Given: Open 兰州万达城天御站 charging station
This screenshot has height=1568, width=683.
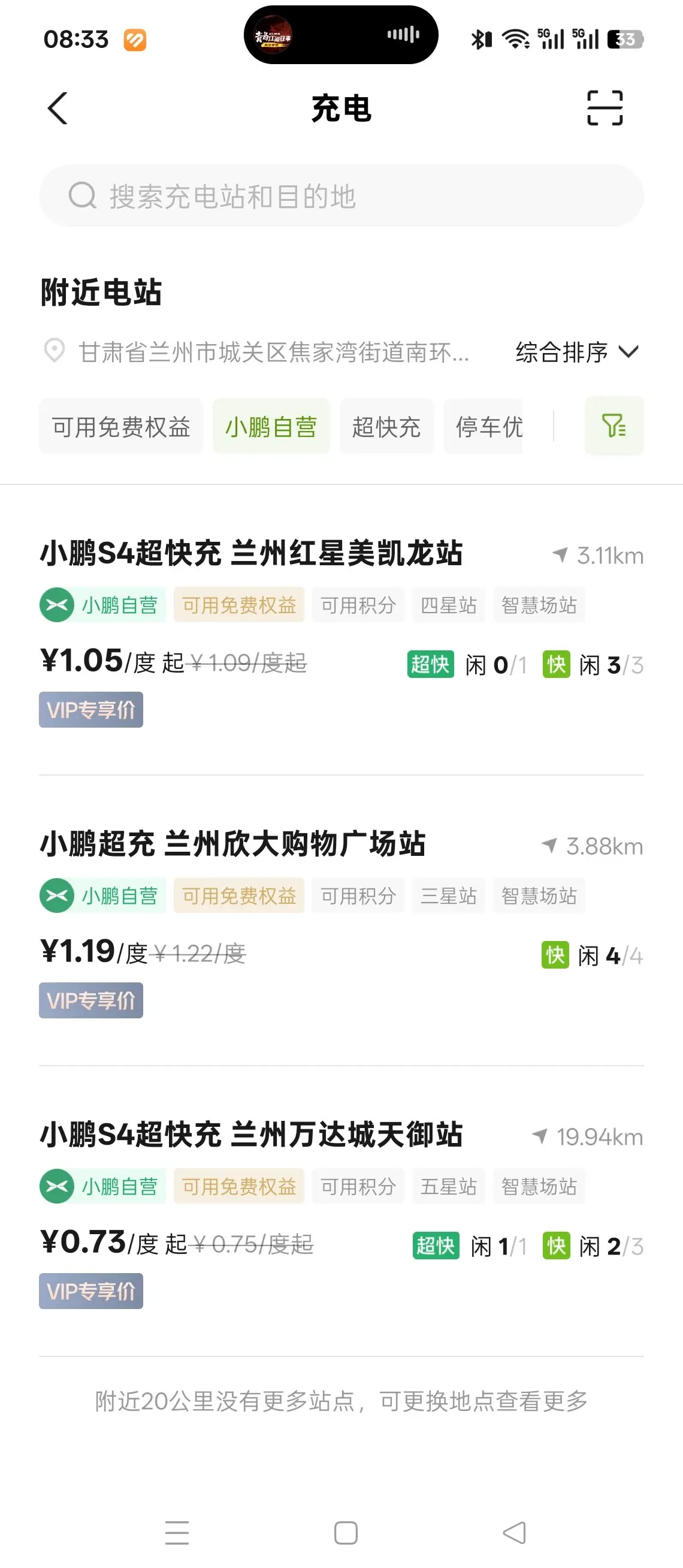Looking at the screenshot, I should [341, 1214].
